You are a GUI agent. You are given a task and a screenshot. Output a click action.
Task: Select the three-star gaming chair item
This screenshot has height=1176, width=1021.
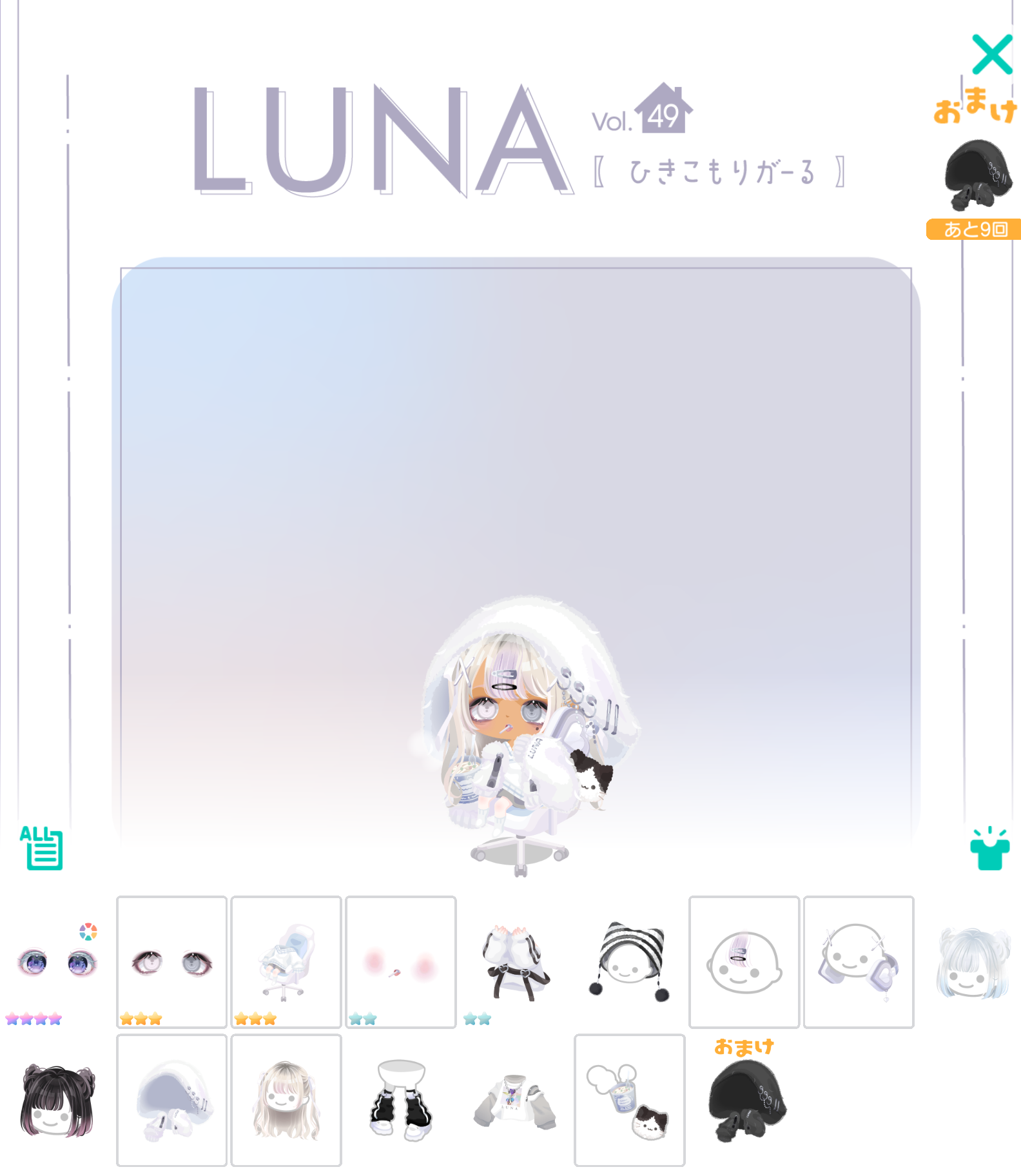(286, 961)
